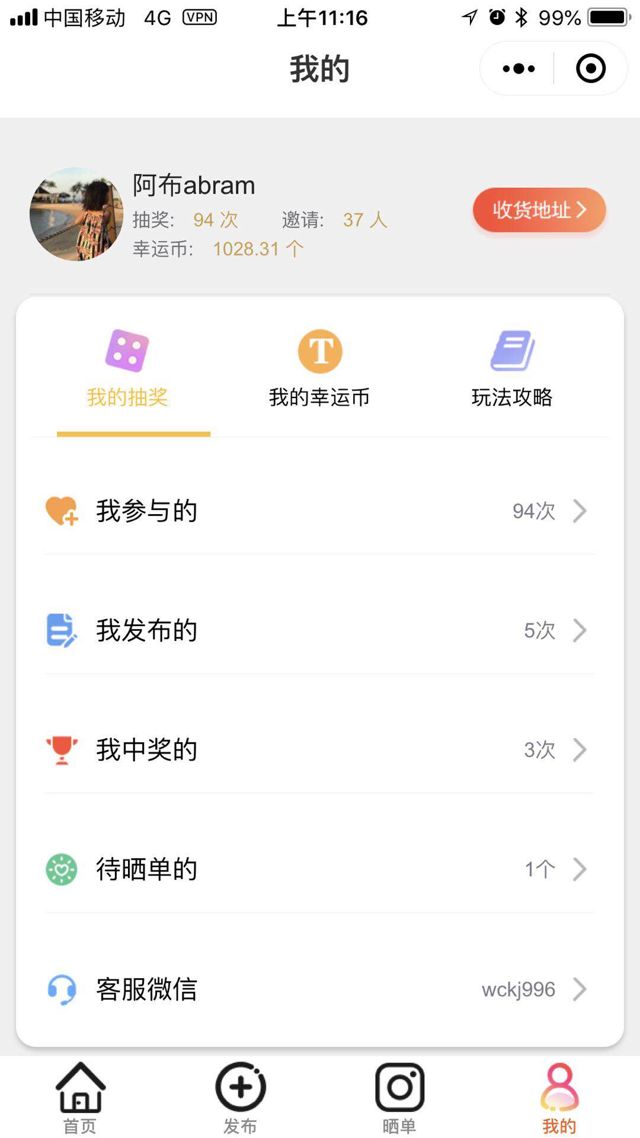The image size is (640, 1138).
Task: Switch to 晒单 bottom tab
Action: (x=399, y=1098)
